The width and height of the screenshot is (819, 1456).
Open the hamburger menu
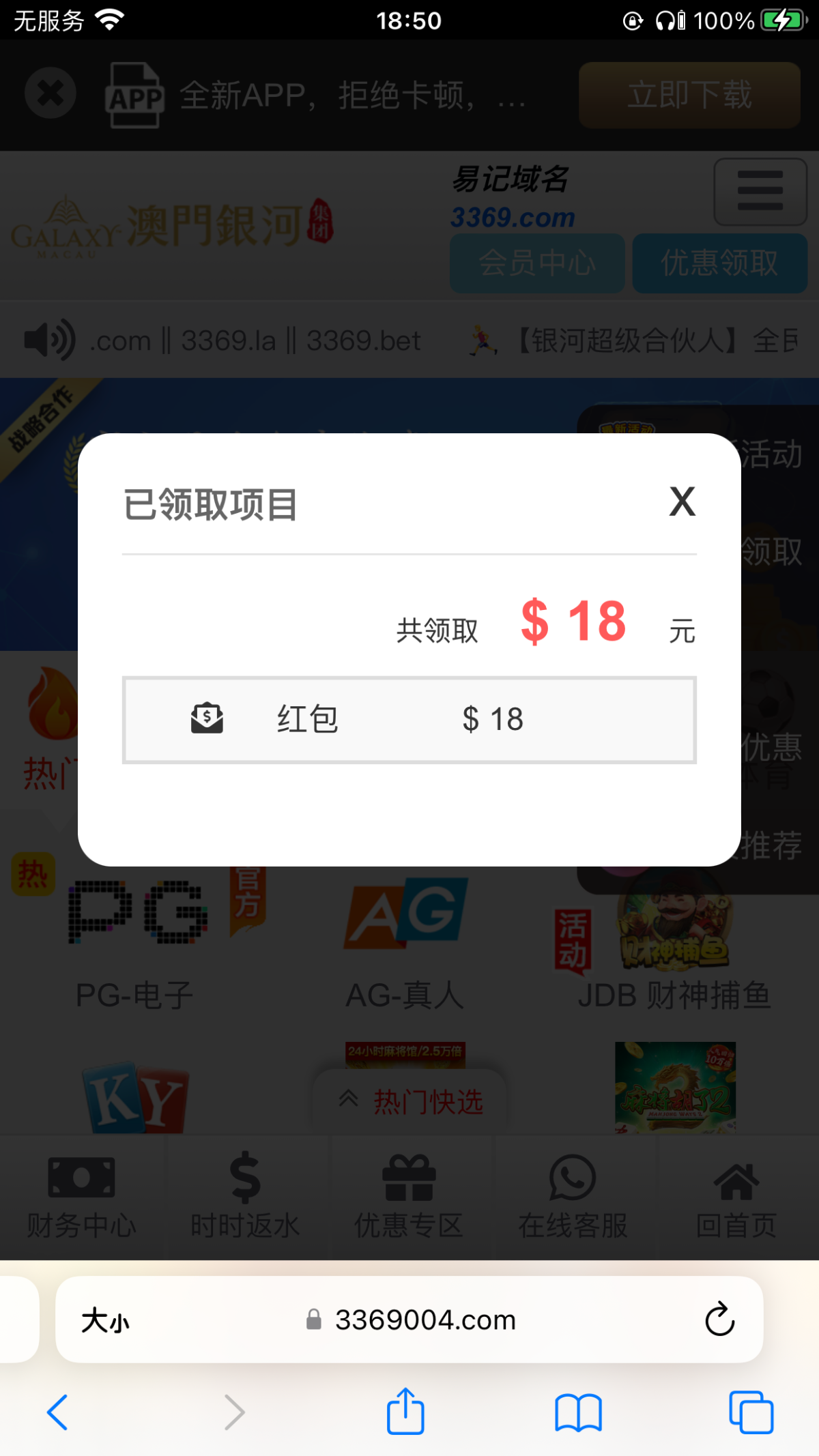pos(760,192)
